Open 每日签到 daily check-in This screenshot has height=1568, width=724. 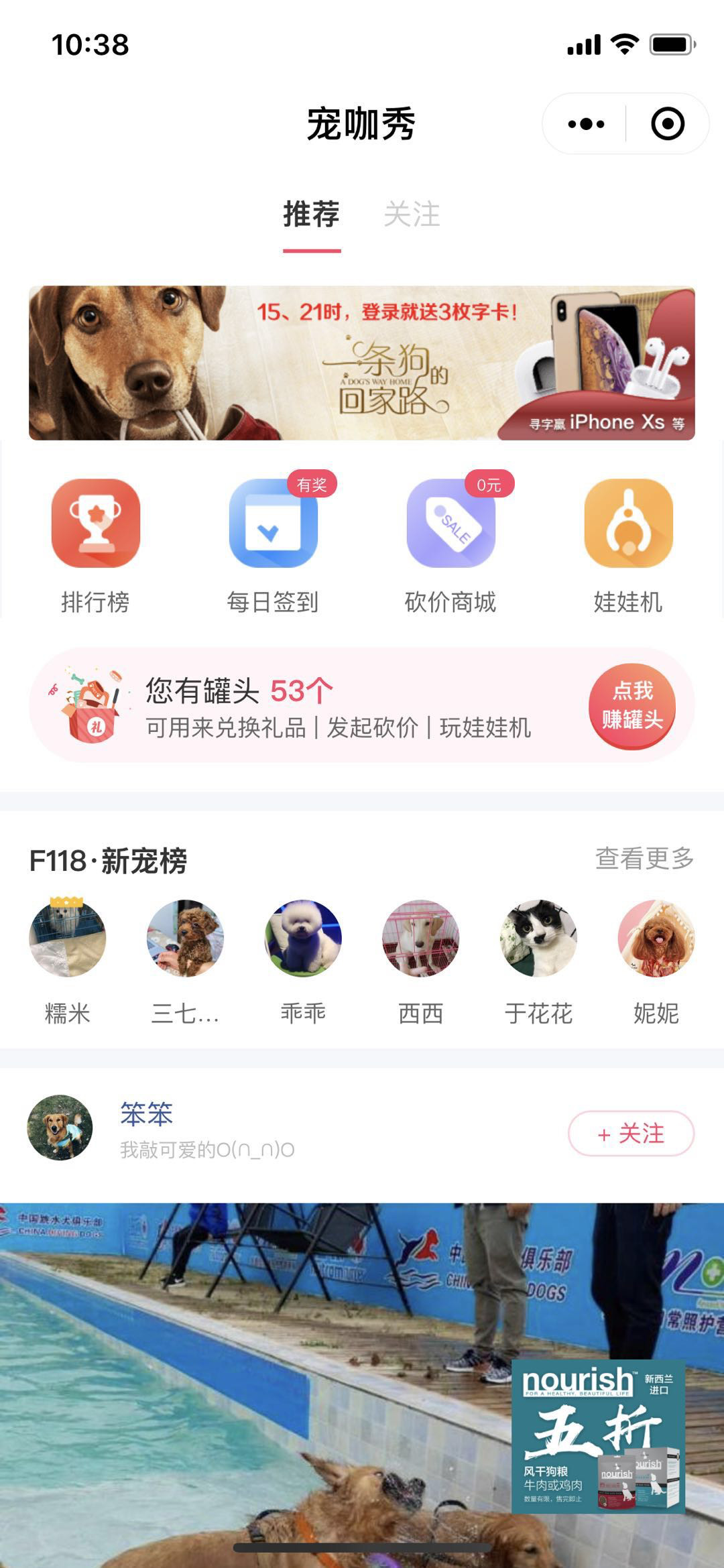tap(273, 524)
